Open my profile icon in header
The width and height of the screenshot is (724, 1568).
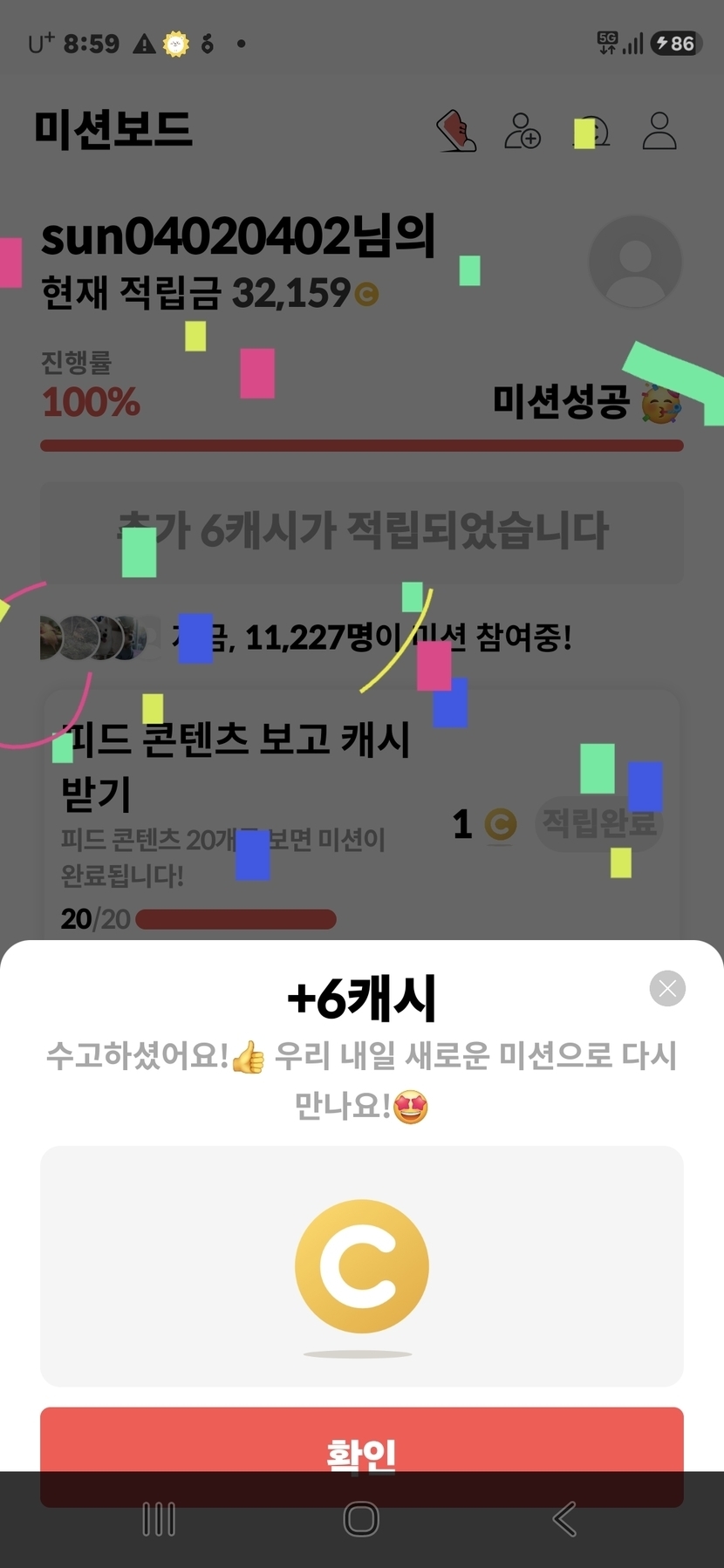tap(659, 131)
